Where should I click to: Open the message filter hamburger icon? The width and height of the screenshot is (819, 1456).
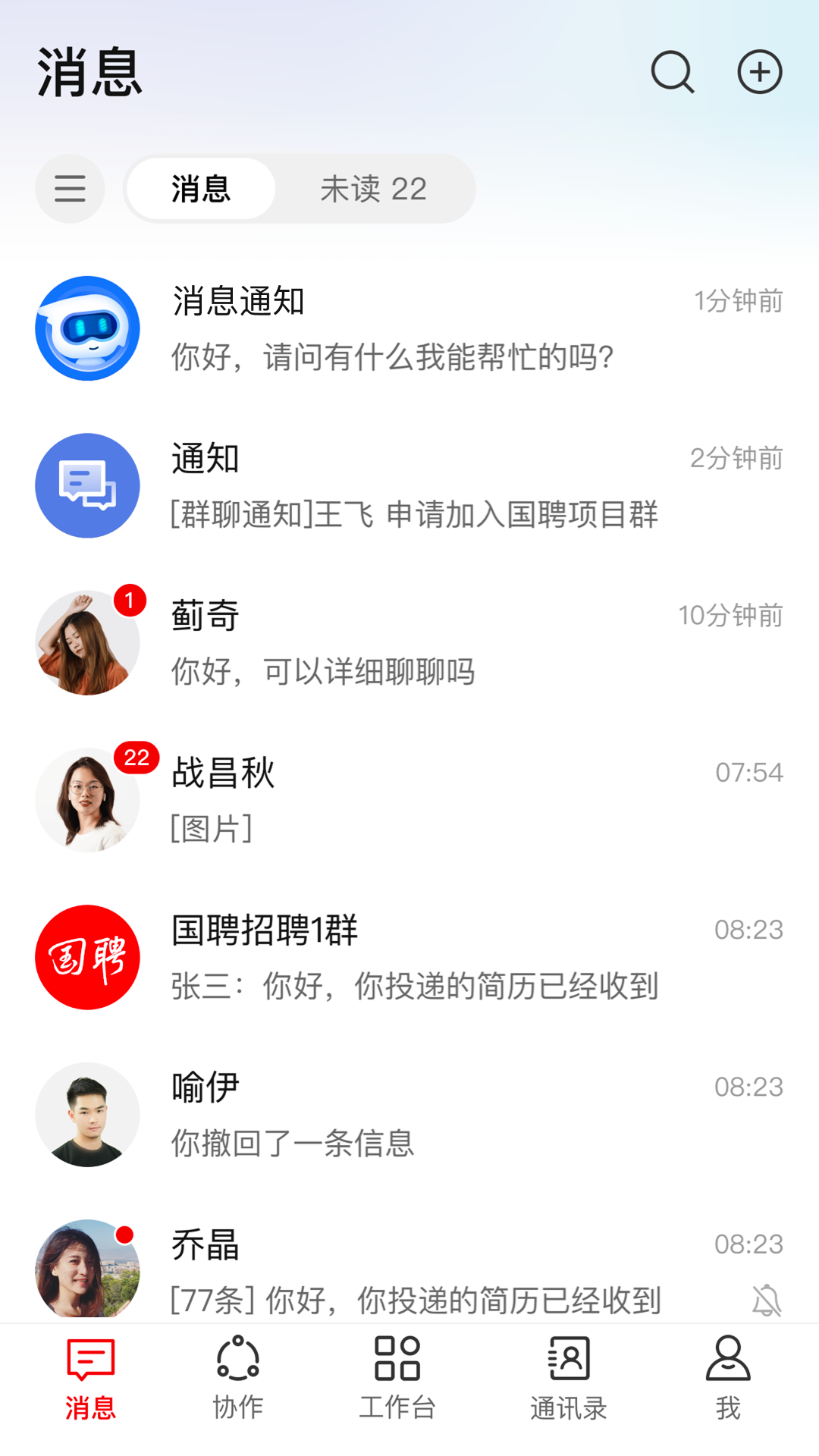[70, 189]
